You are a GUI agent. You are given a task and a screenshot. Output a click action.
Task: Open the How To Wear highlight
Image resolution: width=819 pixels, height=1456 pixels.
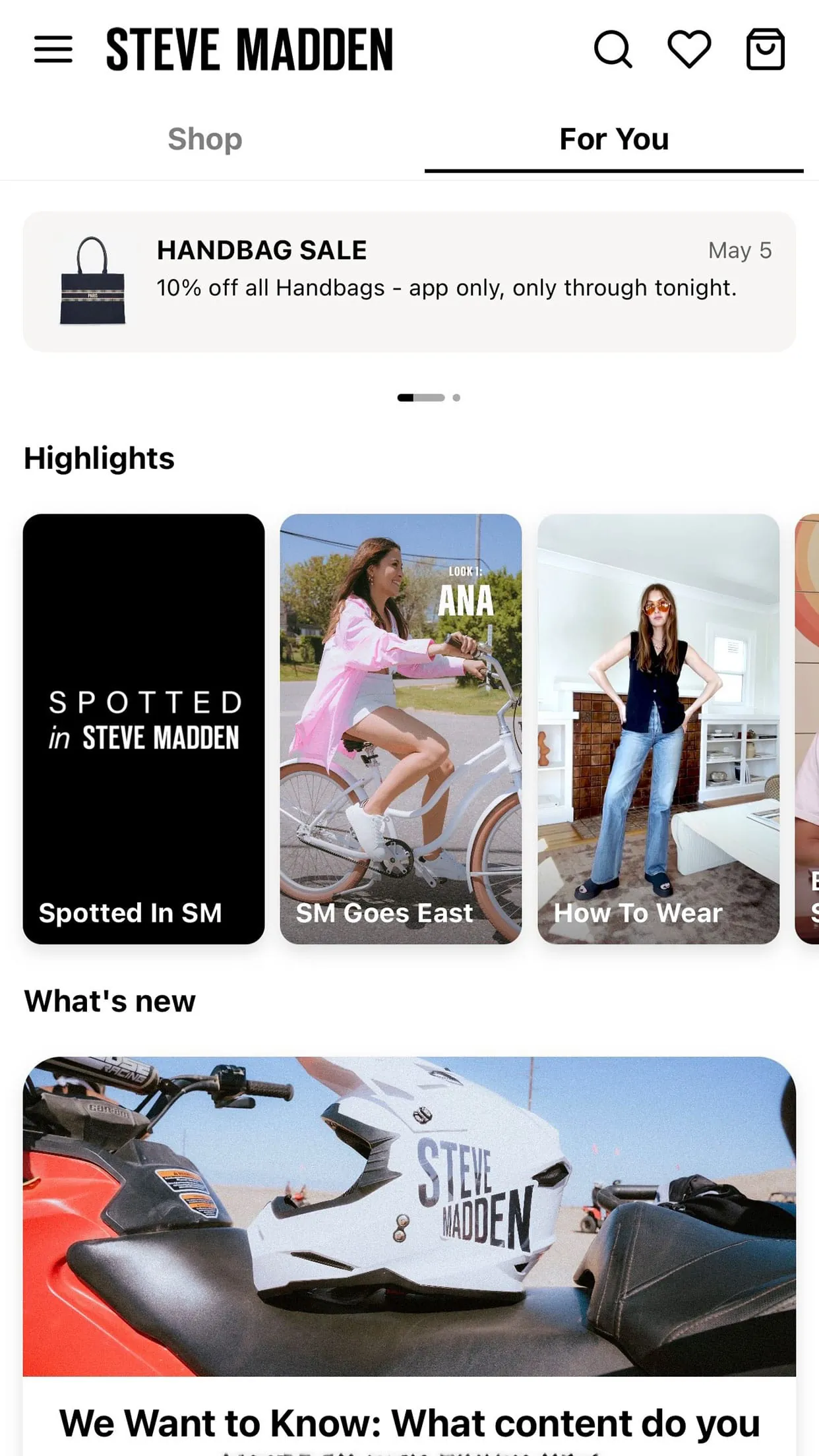coord(658,729)
